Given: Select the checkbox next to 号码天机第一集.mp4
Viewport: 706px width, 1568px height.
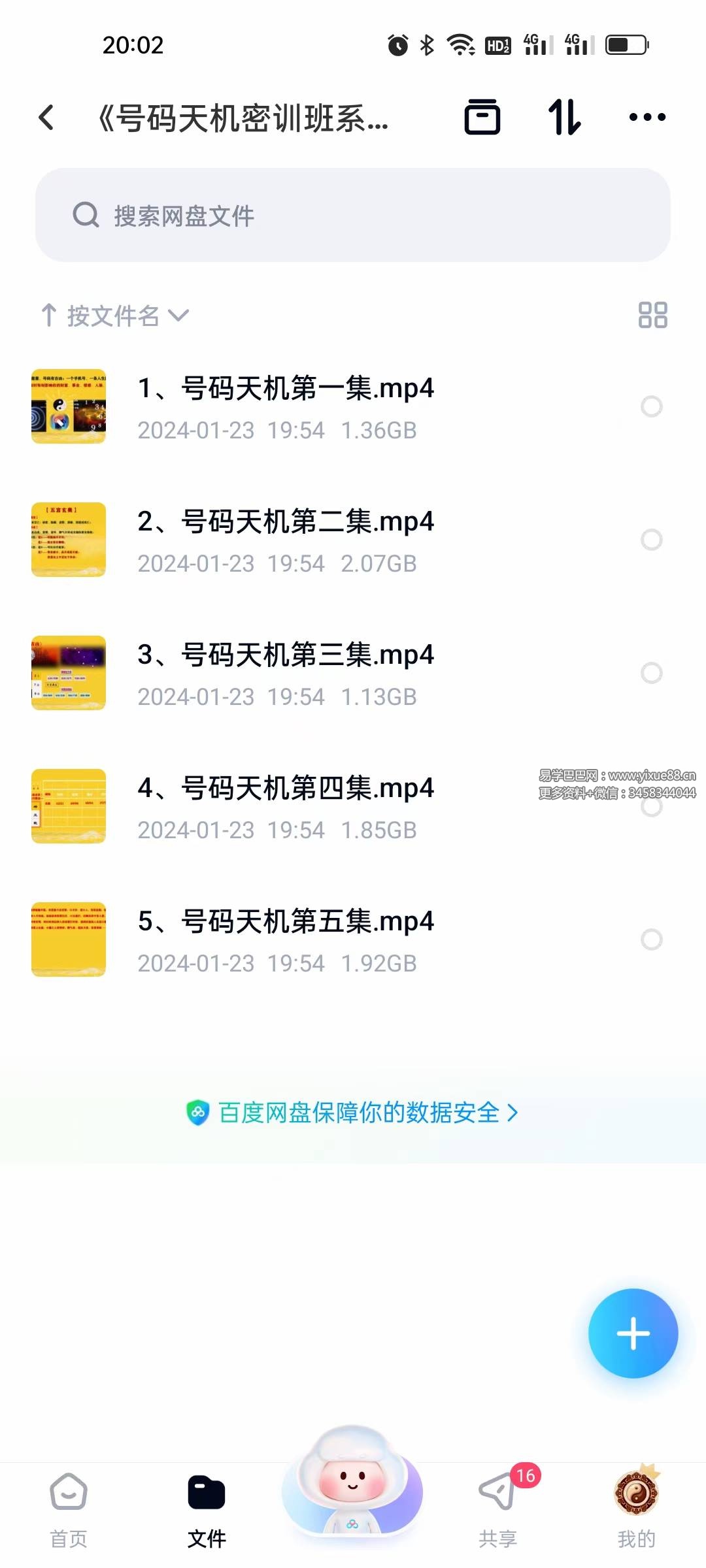Looking at the screenshot, I should coord(651,406).
